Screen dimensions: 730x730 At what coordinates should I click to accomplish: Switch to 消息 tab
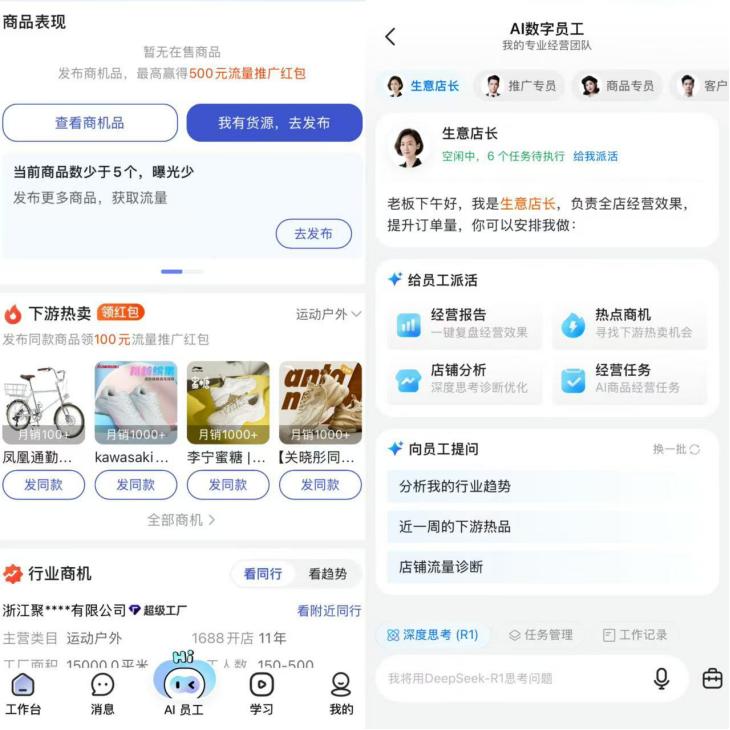tap(102, 693)
